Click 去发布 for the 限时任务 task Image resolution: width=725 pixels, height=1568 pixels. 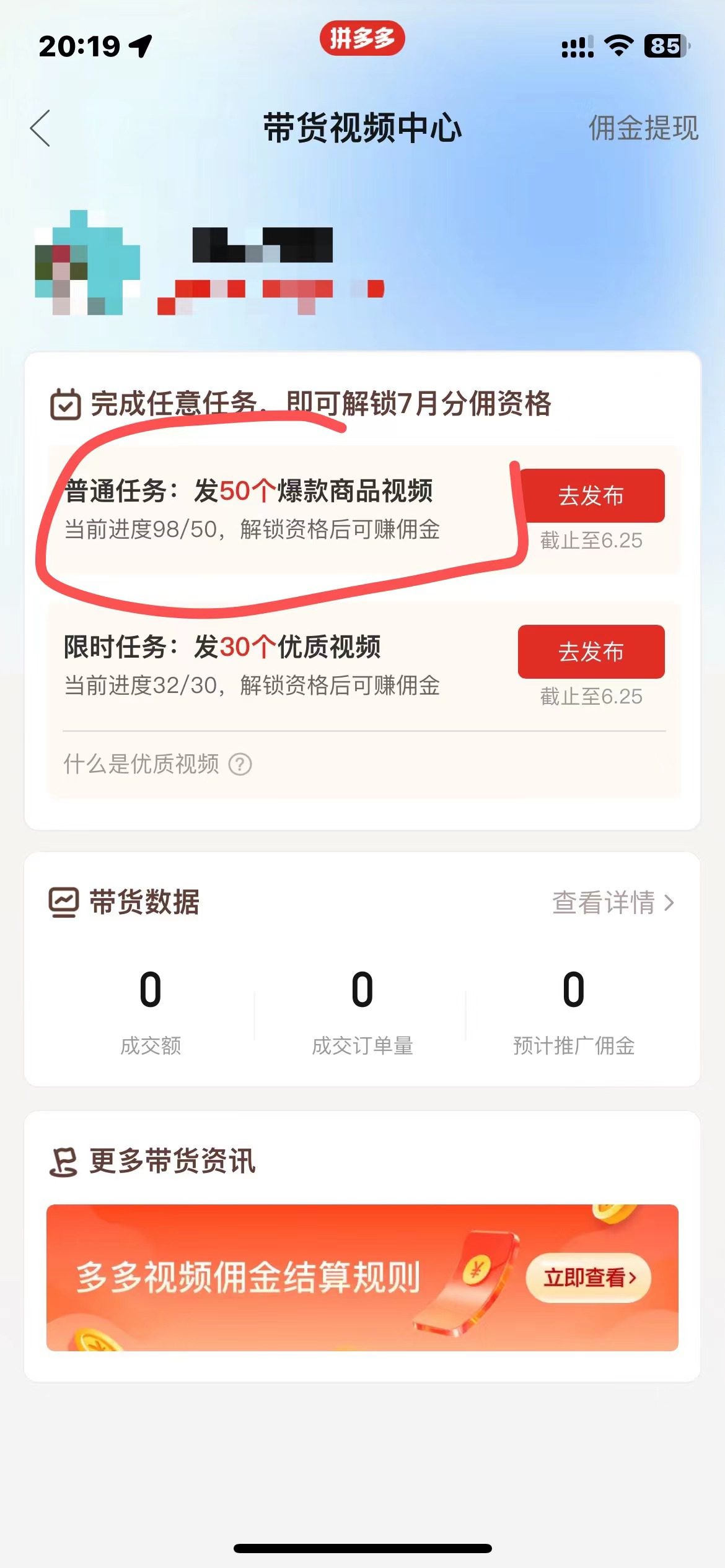(590, 652)
